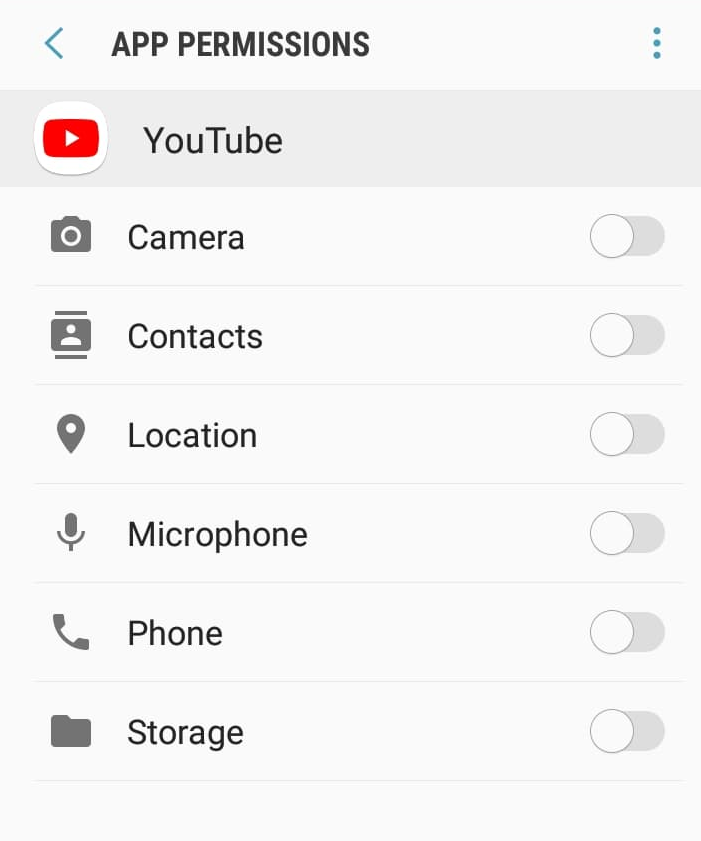Switch on Microphone permission
This screenshot has height=841, width=701.
point(627,534)
